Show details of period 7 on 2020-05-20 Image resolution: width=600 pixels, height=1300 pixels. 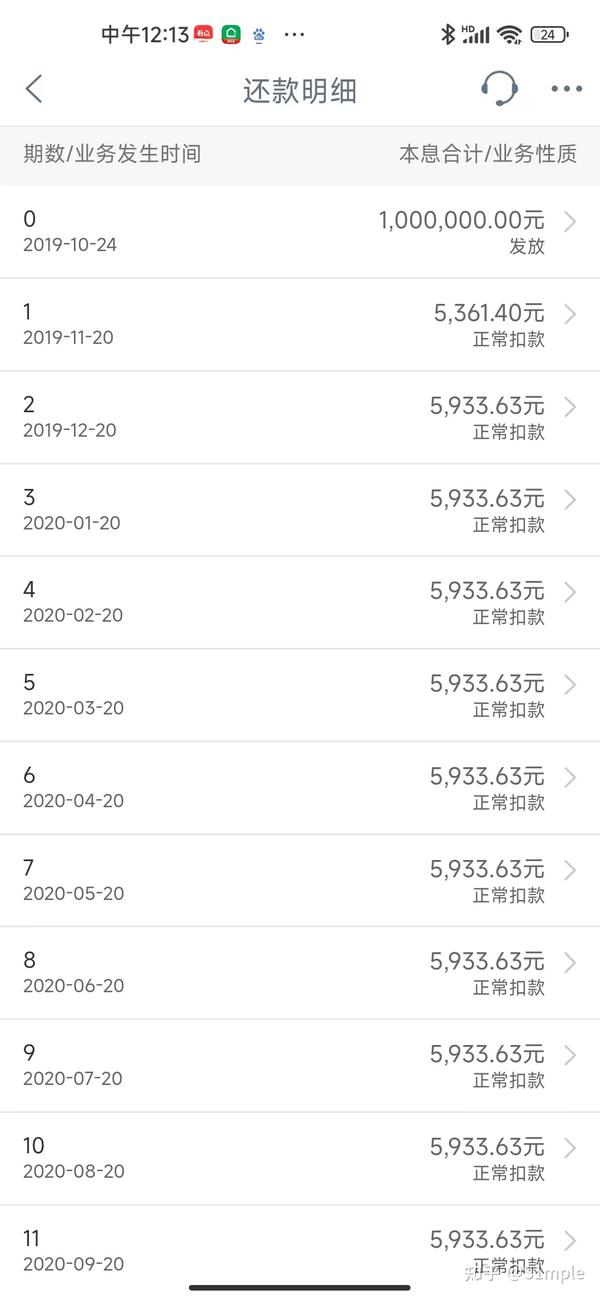(300, 881)
